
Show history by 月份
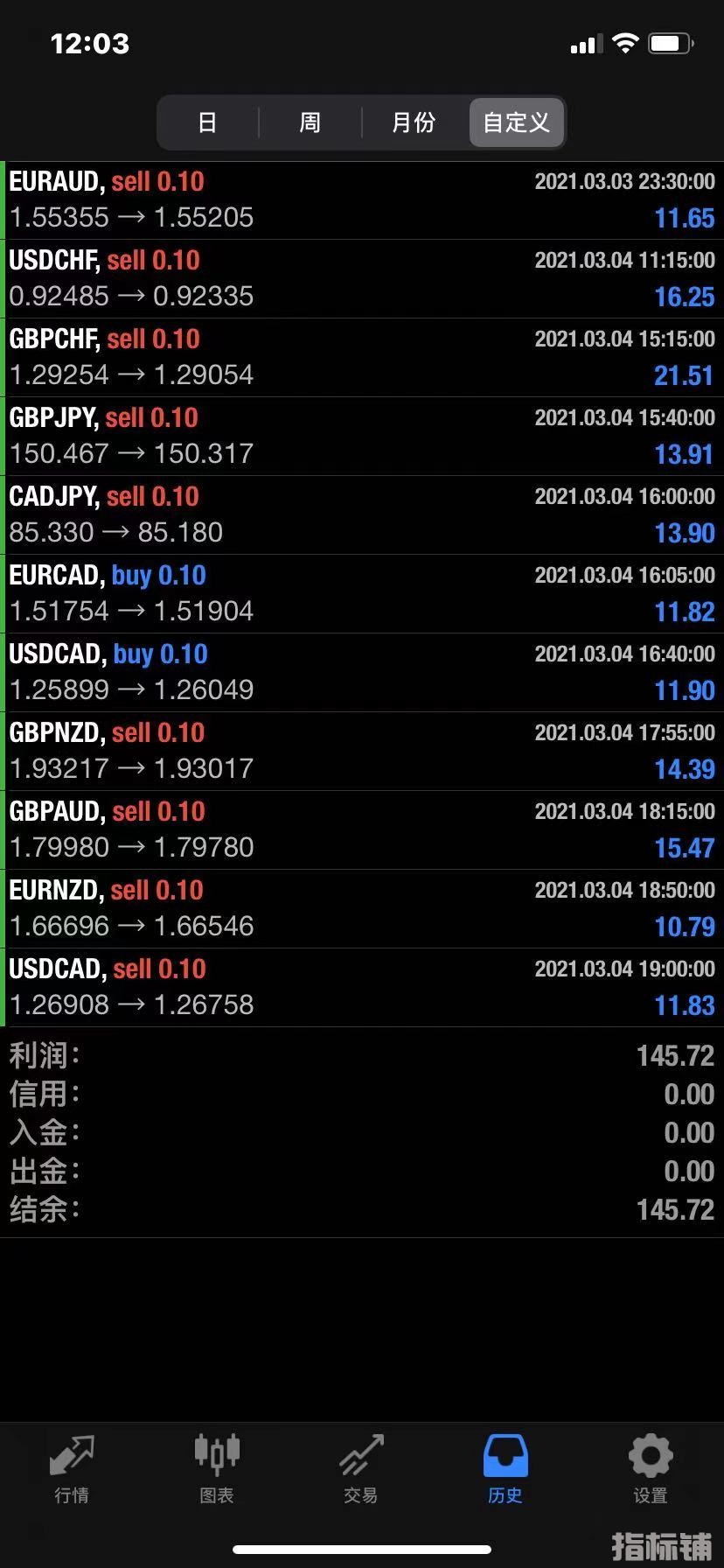click(x=414, y=122)
